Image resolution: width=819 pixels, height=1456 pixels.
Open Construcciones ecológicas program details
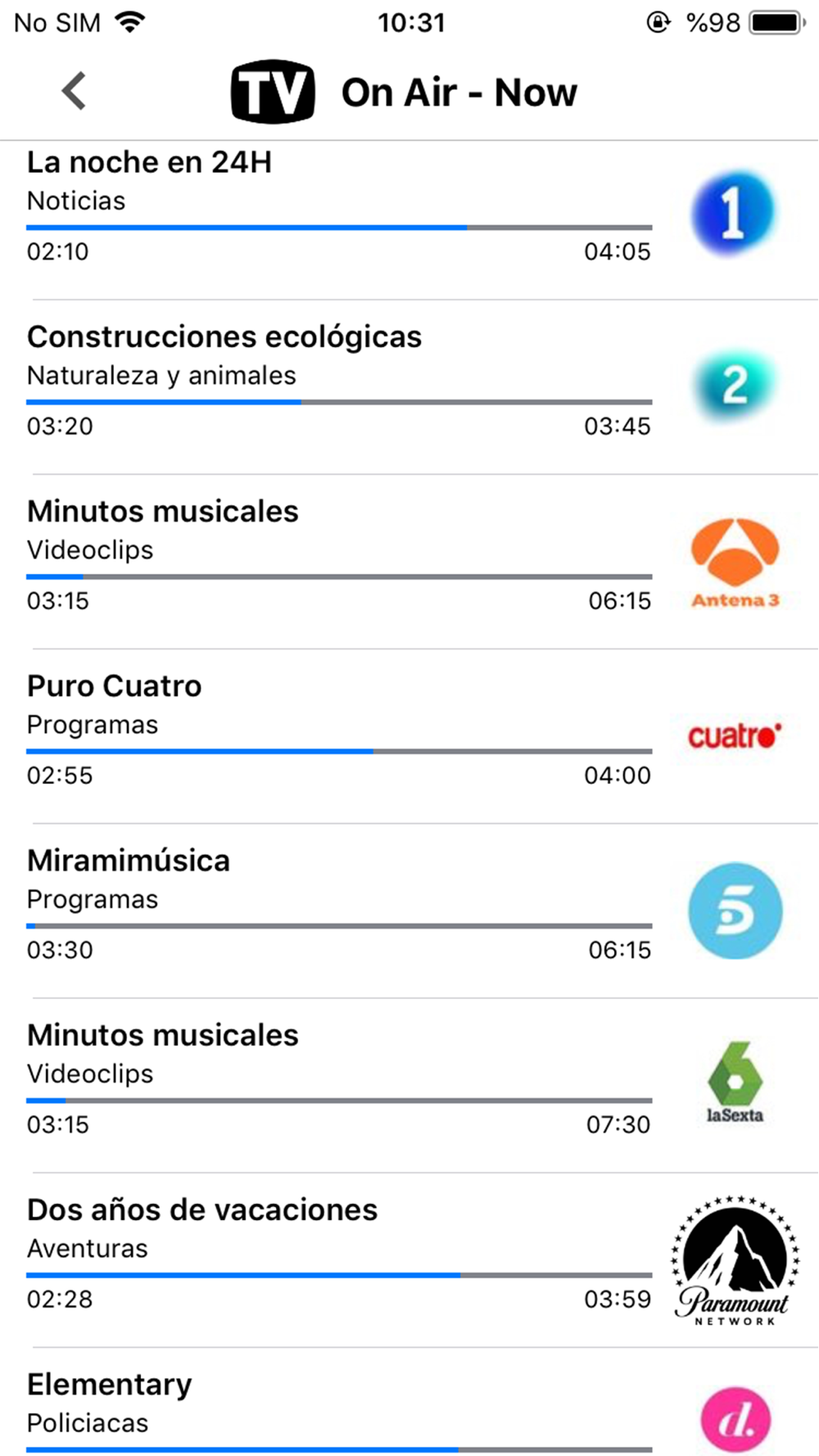[x=409, y=387]
